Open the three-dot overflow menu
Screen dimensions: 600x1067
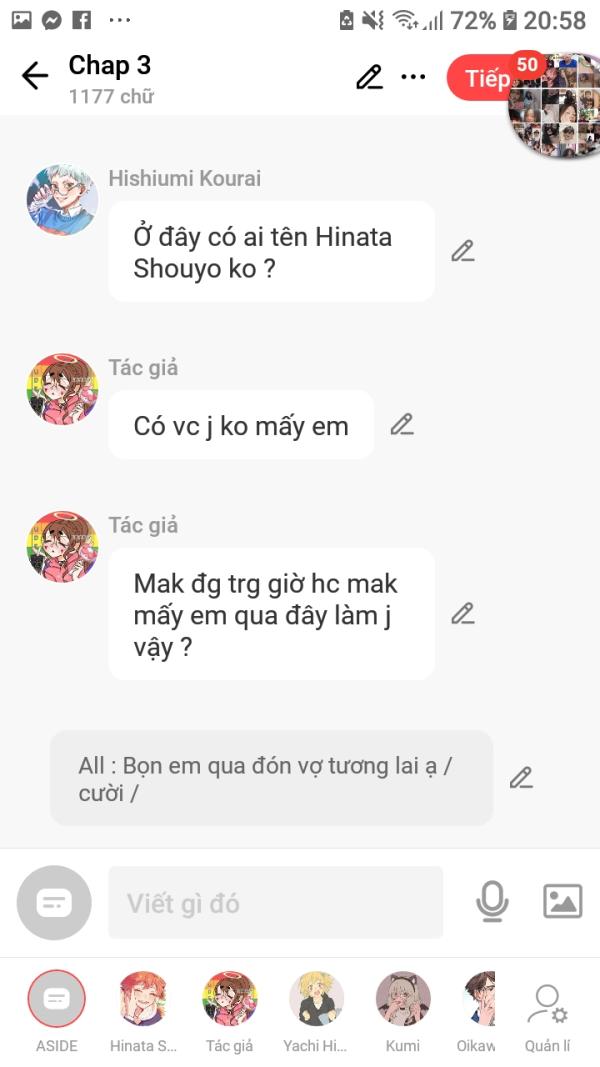coord(413,77)
